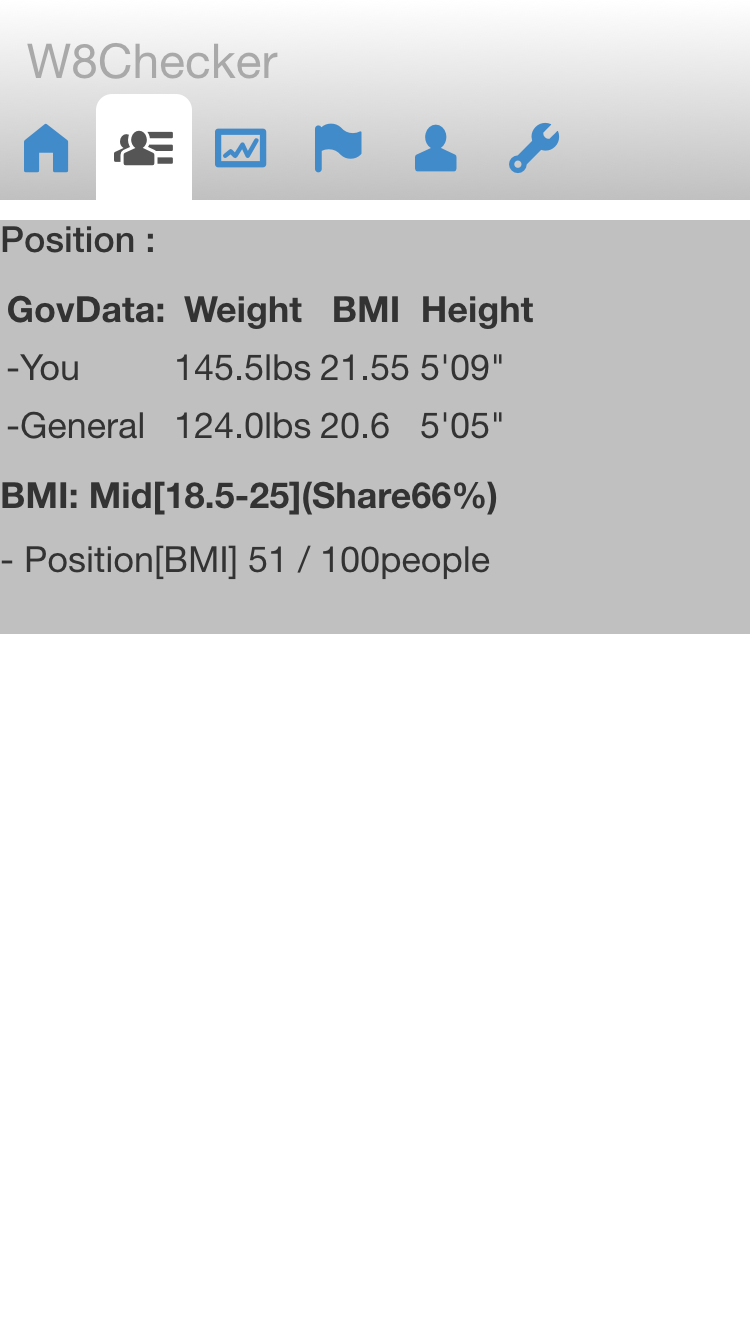750x1334 pixels.
Task: Select the people comparison tab
Action: coord(144,149)
